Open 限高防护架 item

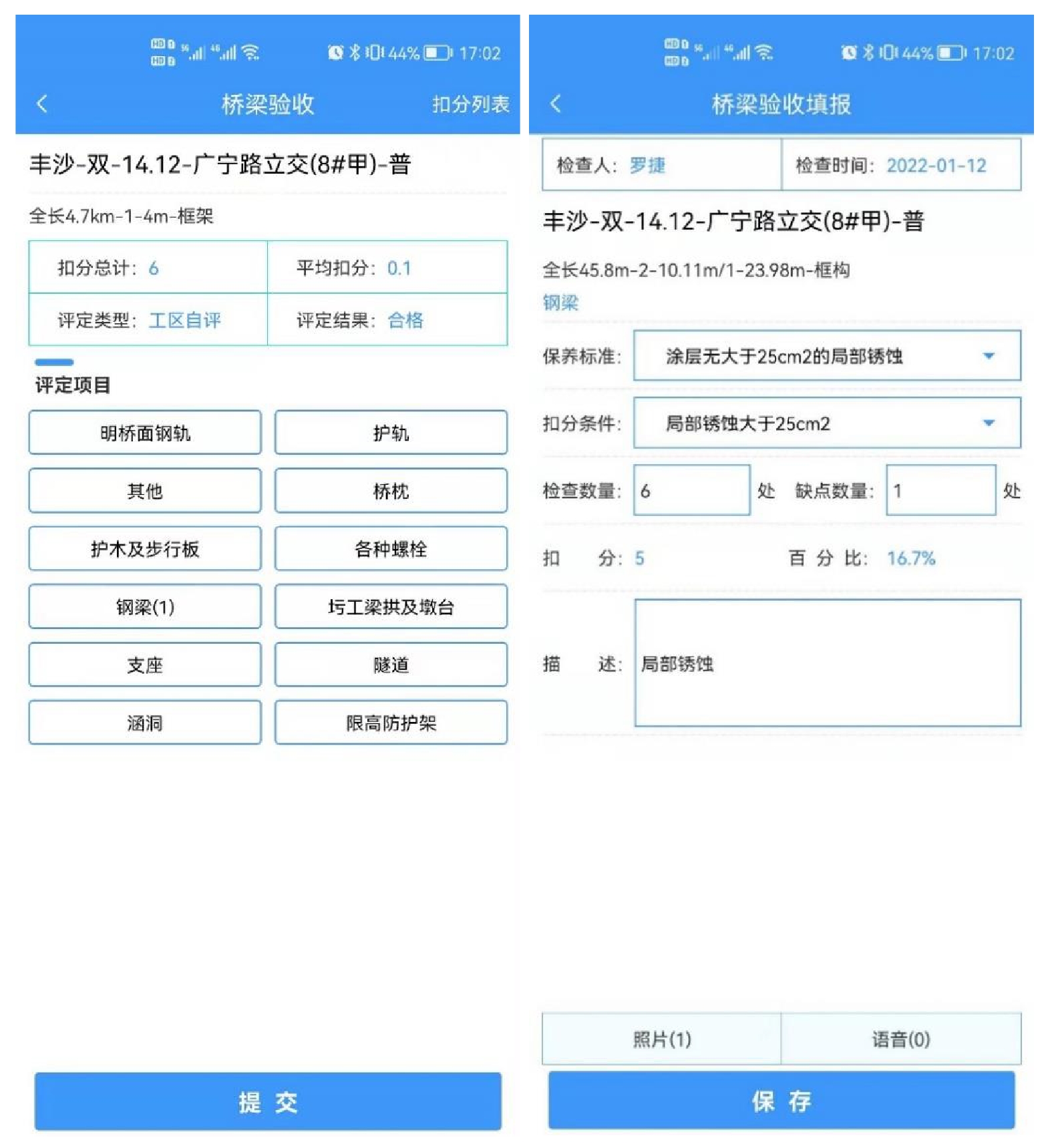[391, 723]
